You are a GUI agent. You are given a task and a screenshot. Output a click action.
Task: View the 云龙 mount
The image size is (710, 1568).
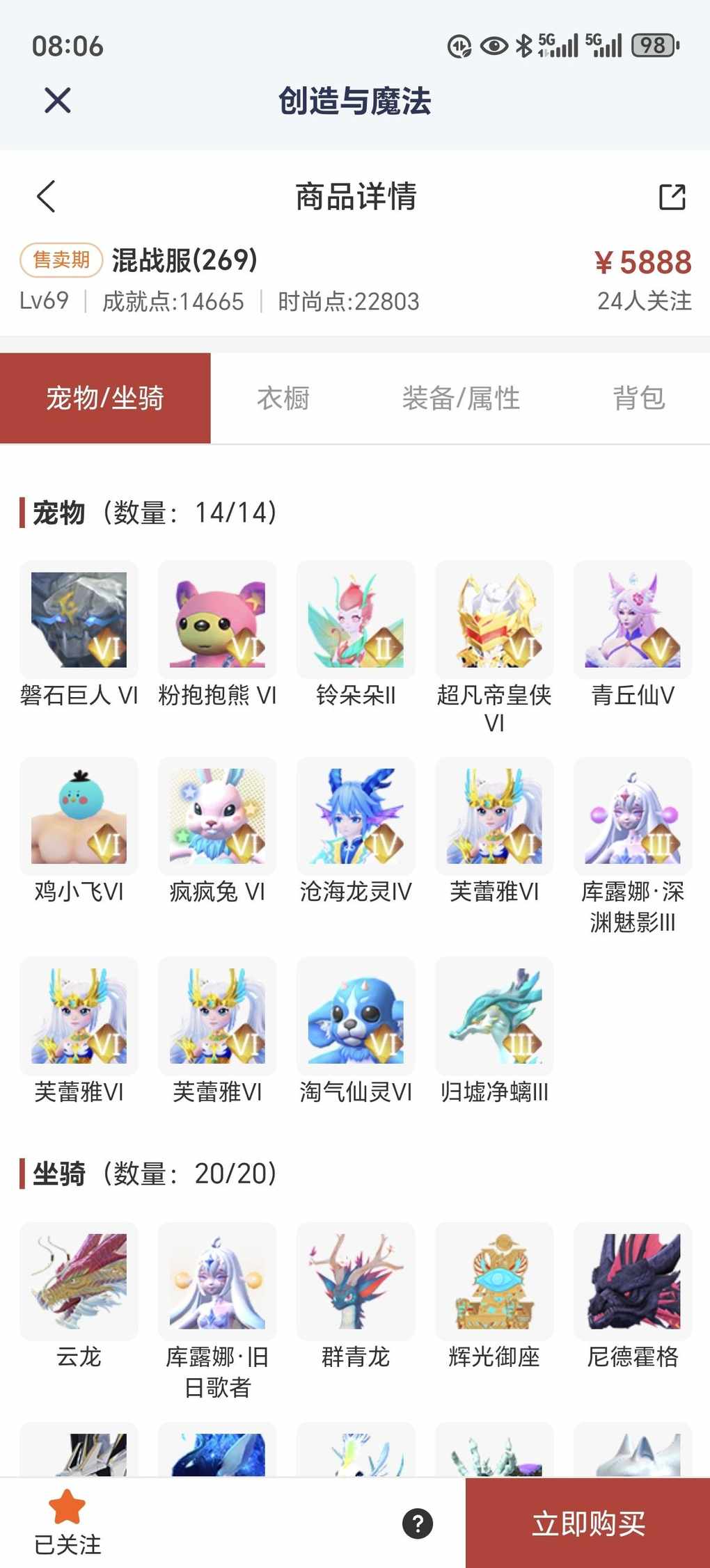coord(79,1281)
